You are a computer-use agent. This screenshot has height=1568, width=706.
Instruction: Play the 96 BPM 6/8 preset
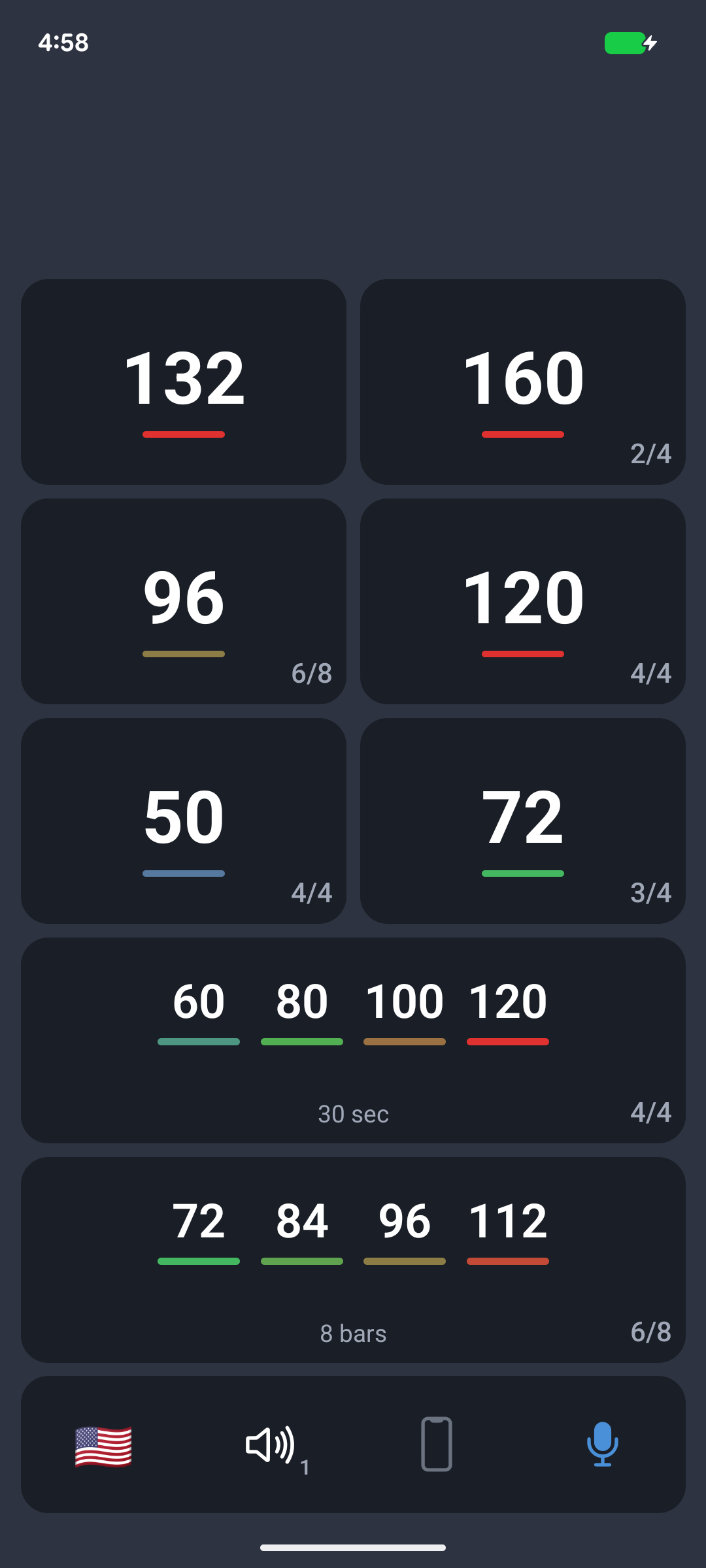(x=184, y=602)
